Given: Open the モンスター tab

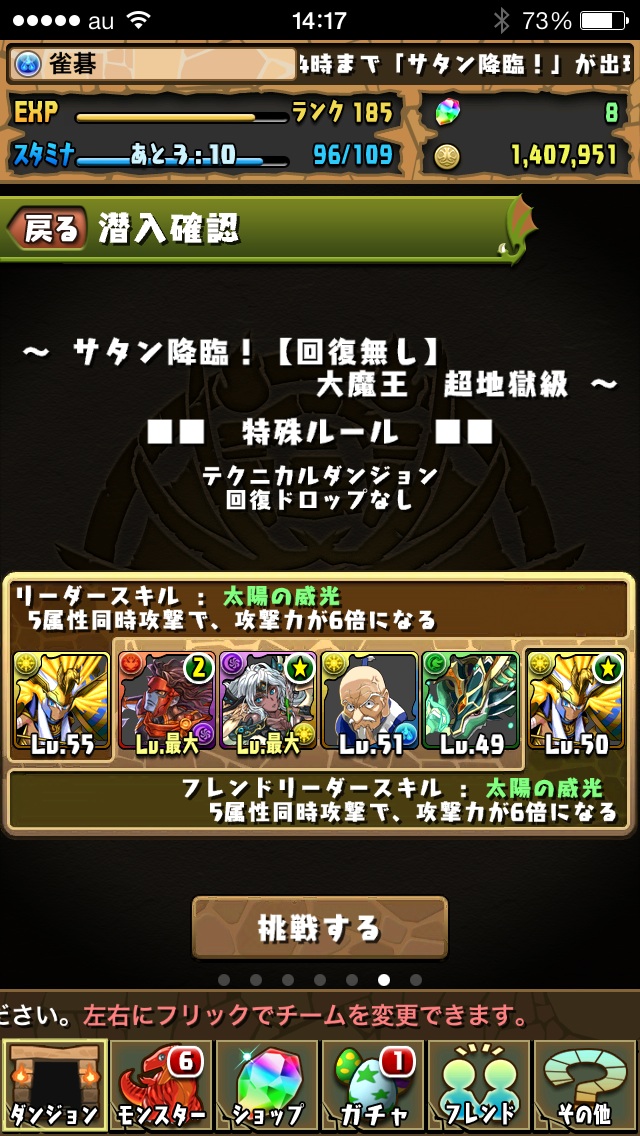Looking at the screenshot, I should click(160, 1085).
